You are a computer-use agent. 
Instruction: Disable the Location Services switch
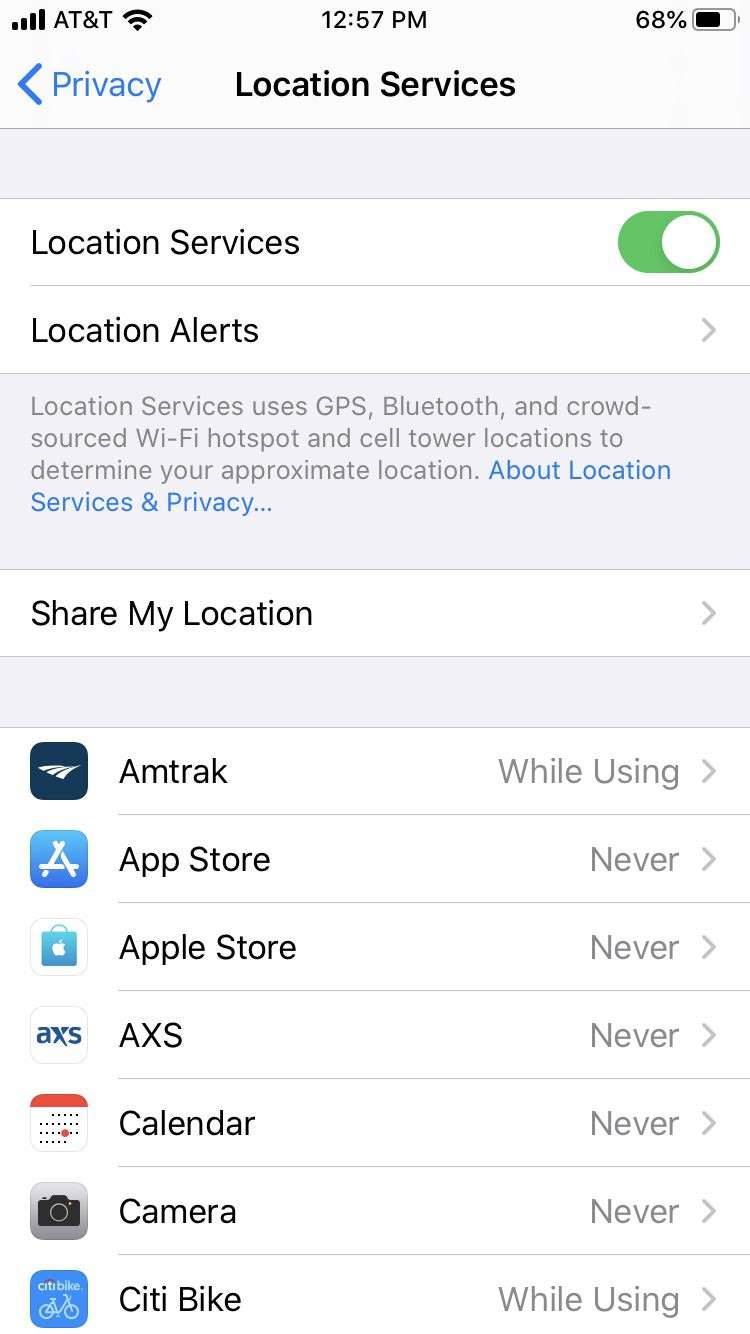(x=668, y=242)
